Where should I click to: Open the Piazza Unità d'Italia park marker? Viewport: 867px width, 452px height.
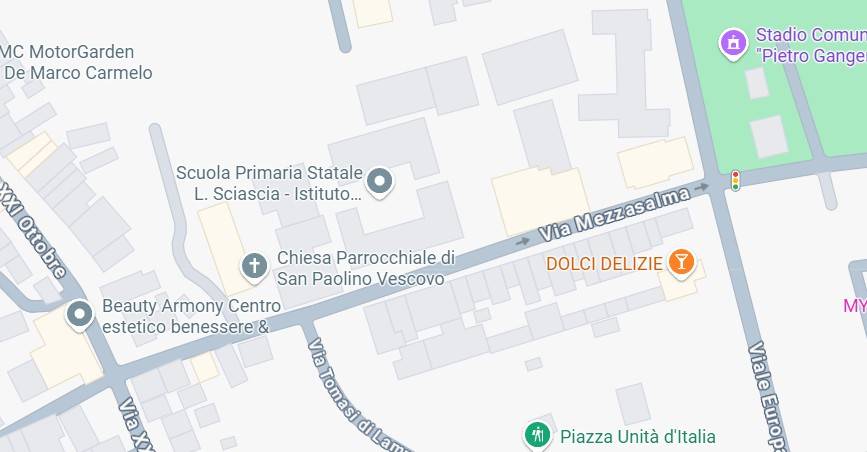538,435
